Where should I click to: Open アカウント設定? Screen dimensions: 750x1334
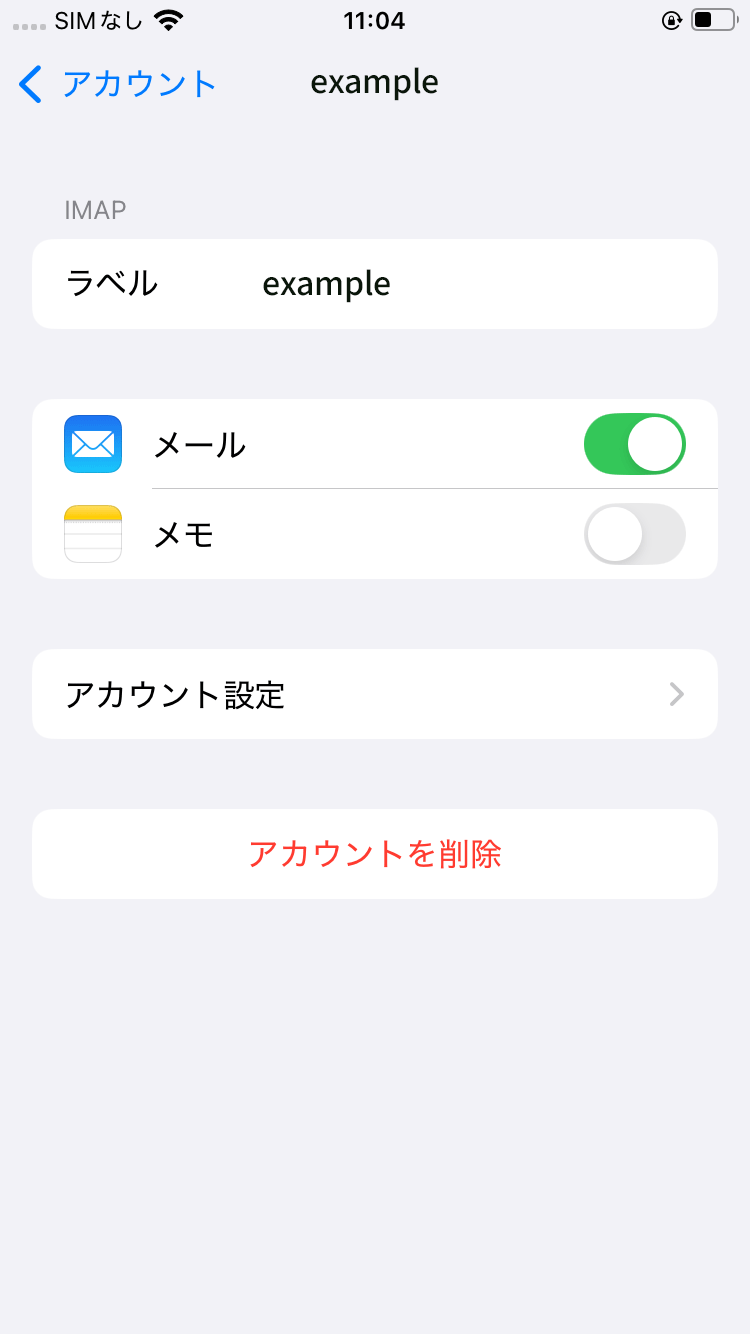point(374,694)
